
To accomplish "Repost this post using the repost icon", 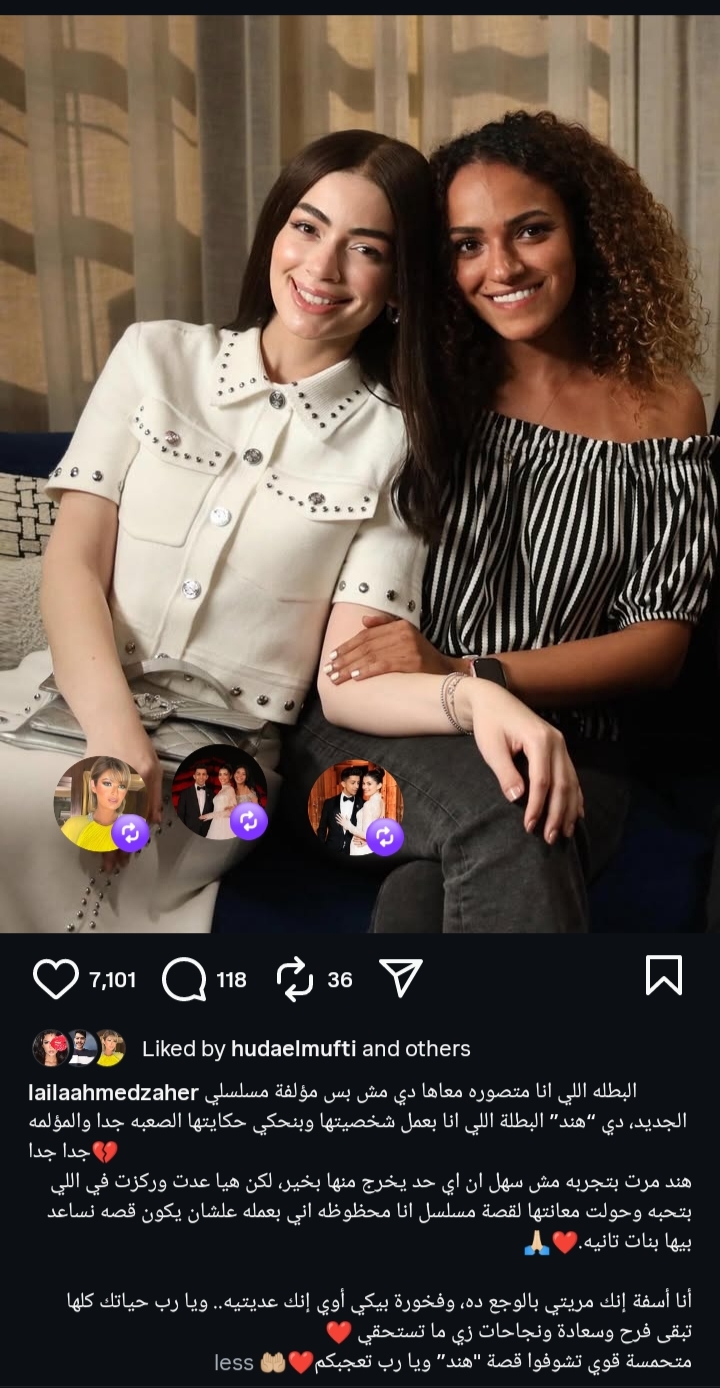I will tap(295, 979).
